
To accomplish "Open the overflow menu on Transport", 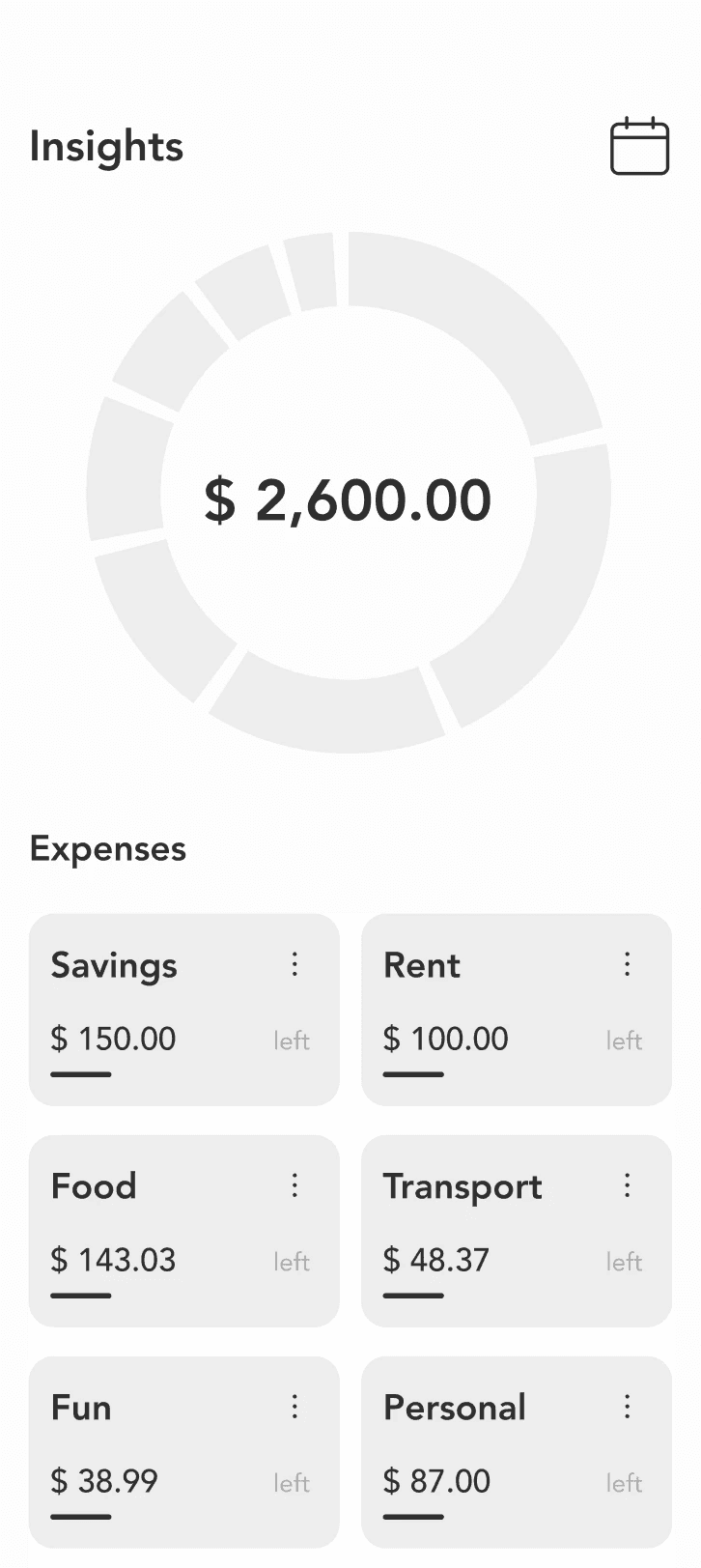I will click(627, 1185).
